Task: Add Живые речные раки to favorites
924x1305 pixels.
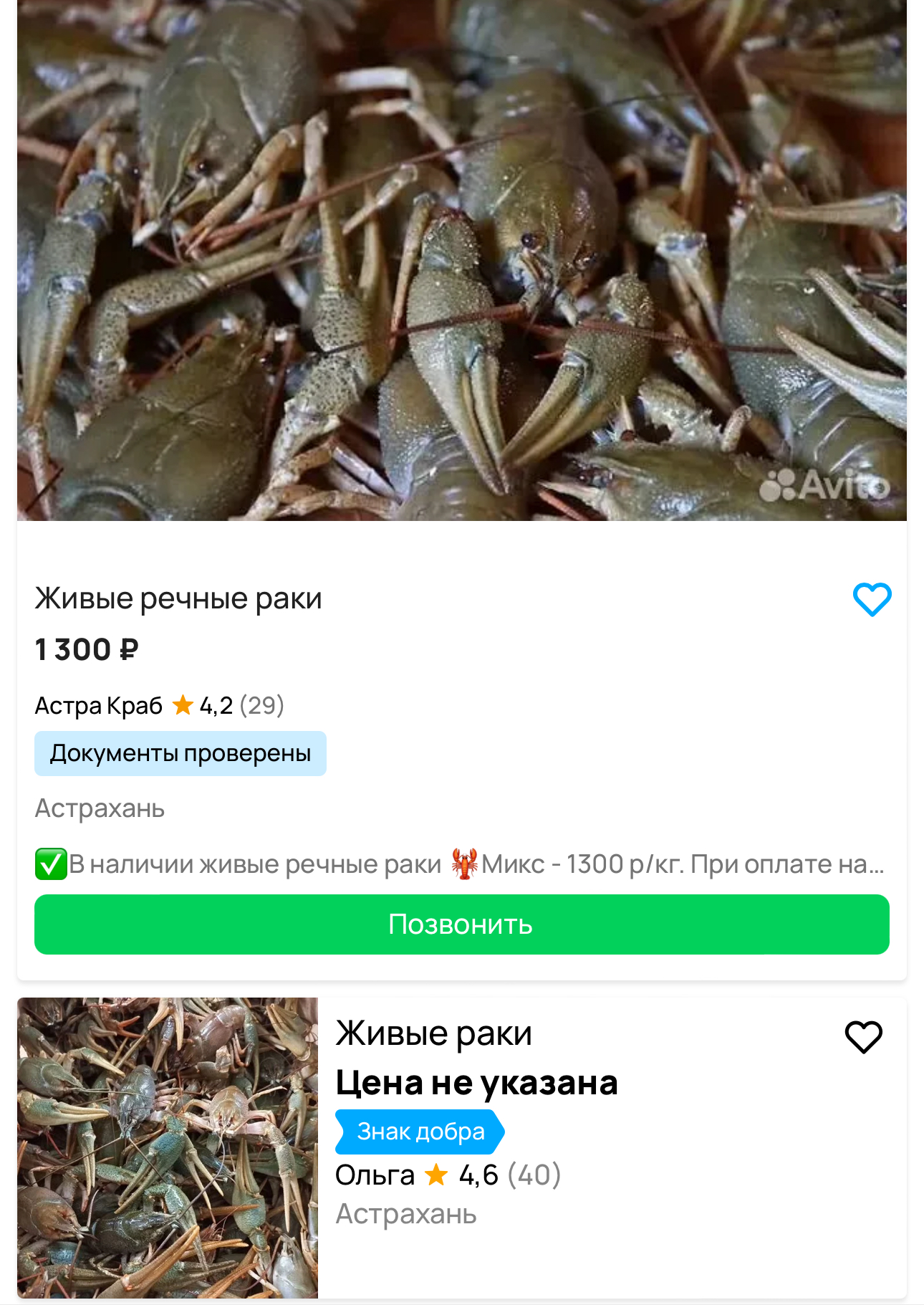Action: click(x=872, y=599)
